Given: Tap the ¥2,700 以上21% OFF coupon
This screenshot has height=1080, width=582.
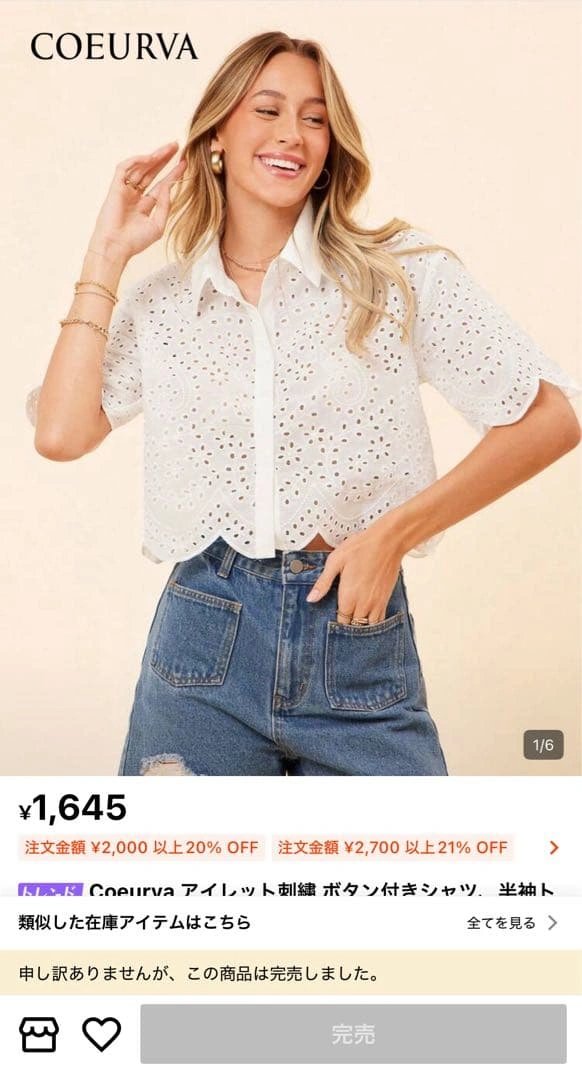Looking at the screenshot, I should (393, 847).
